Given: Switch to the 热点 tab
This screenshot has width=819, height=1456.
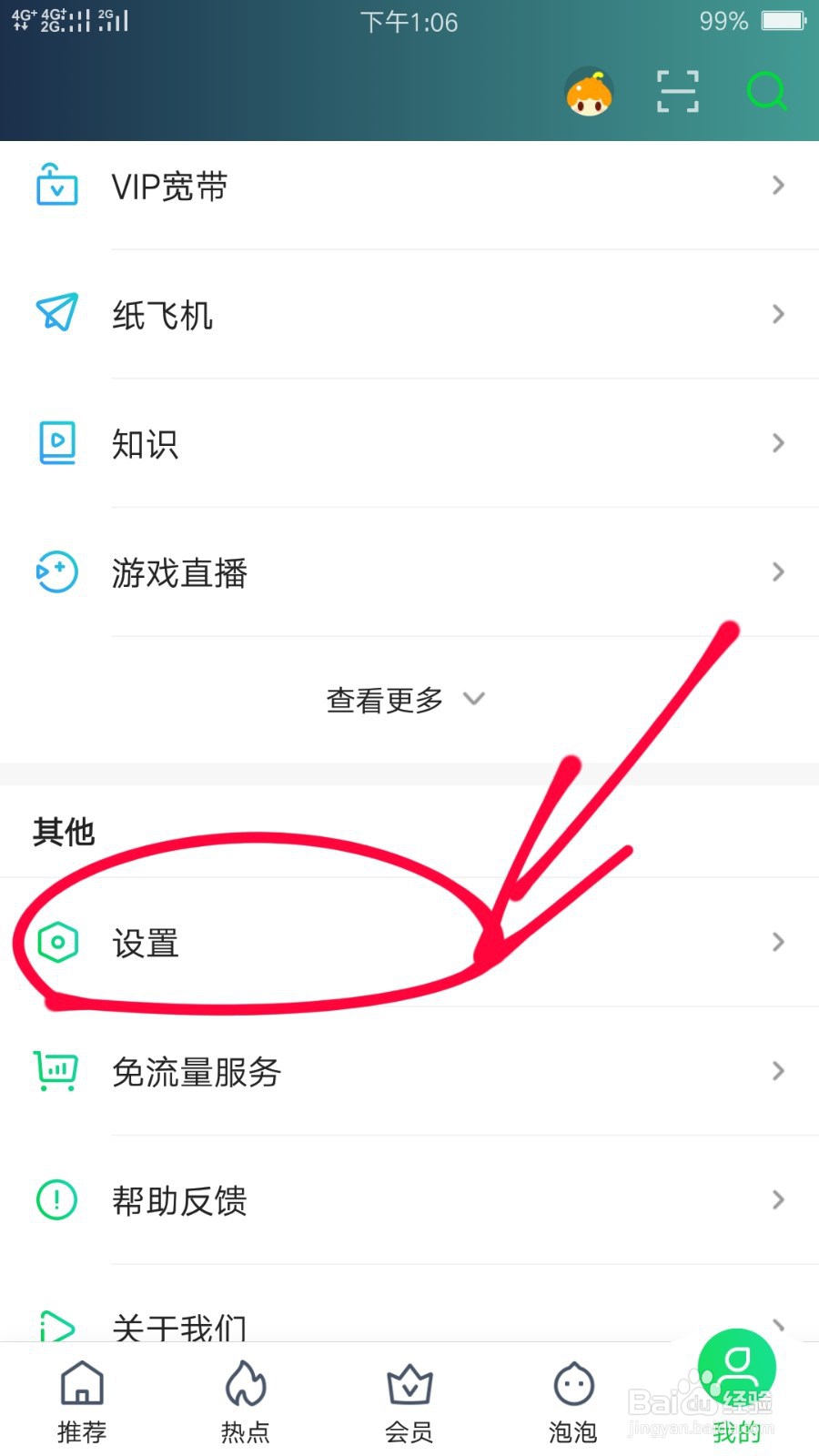Looking at the screenshot, I should [x=245, y=1399].
